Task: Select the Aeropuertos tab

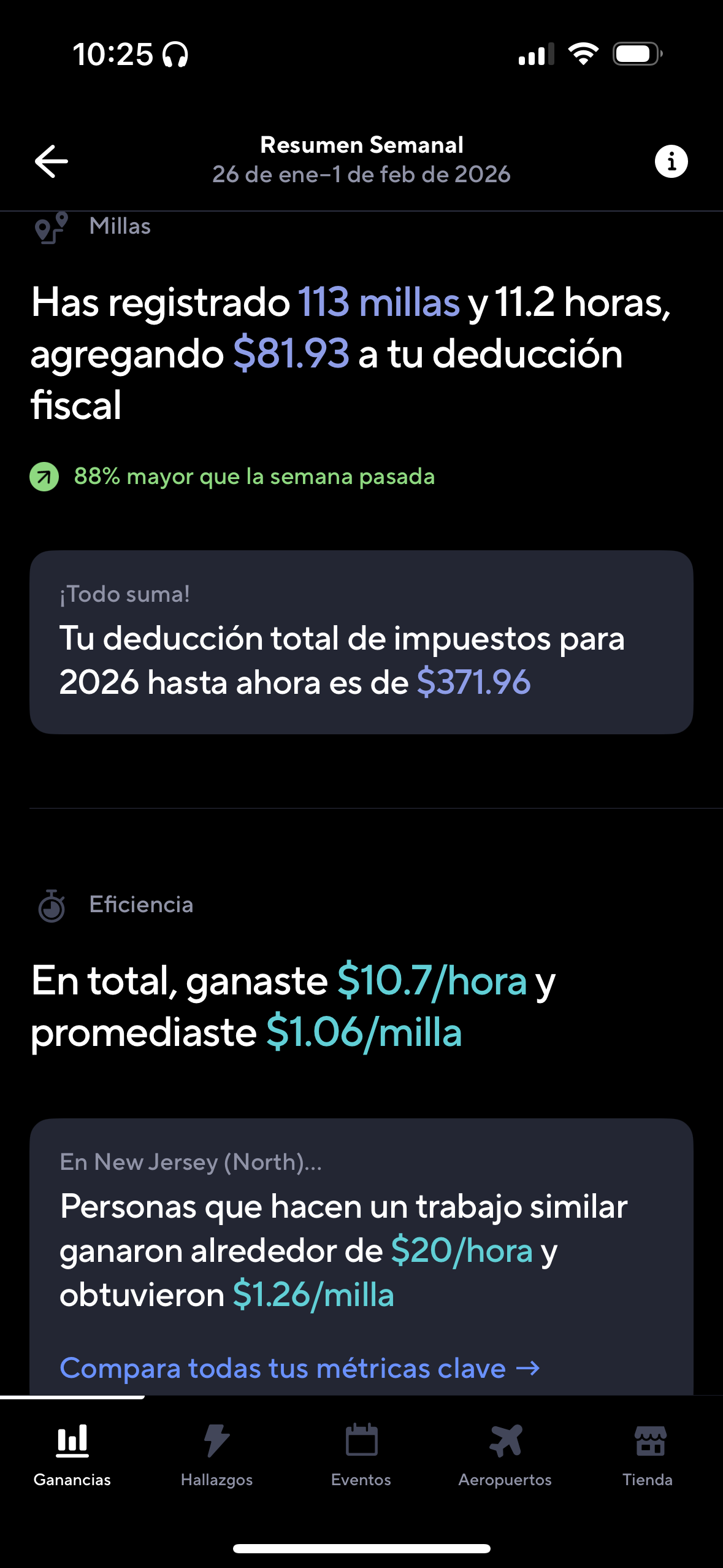Action: click(x=505, y=1455)
